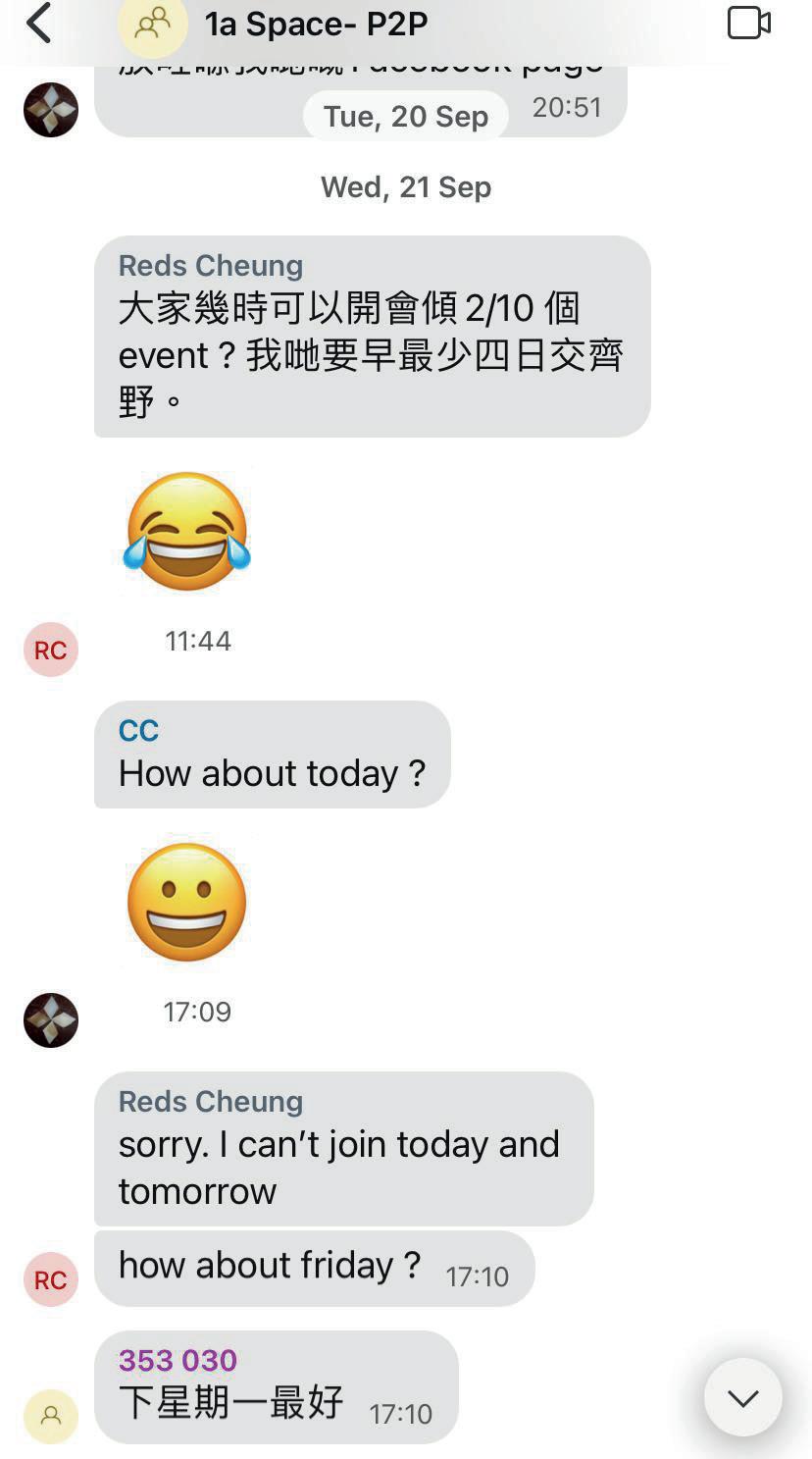The height and width of the screenshot is (1459, 812).
Task: Open 1a Space- P2P group details
Action: (x=316, y=24)
